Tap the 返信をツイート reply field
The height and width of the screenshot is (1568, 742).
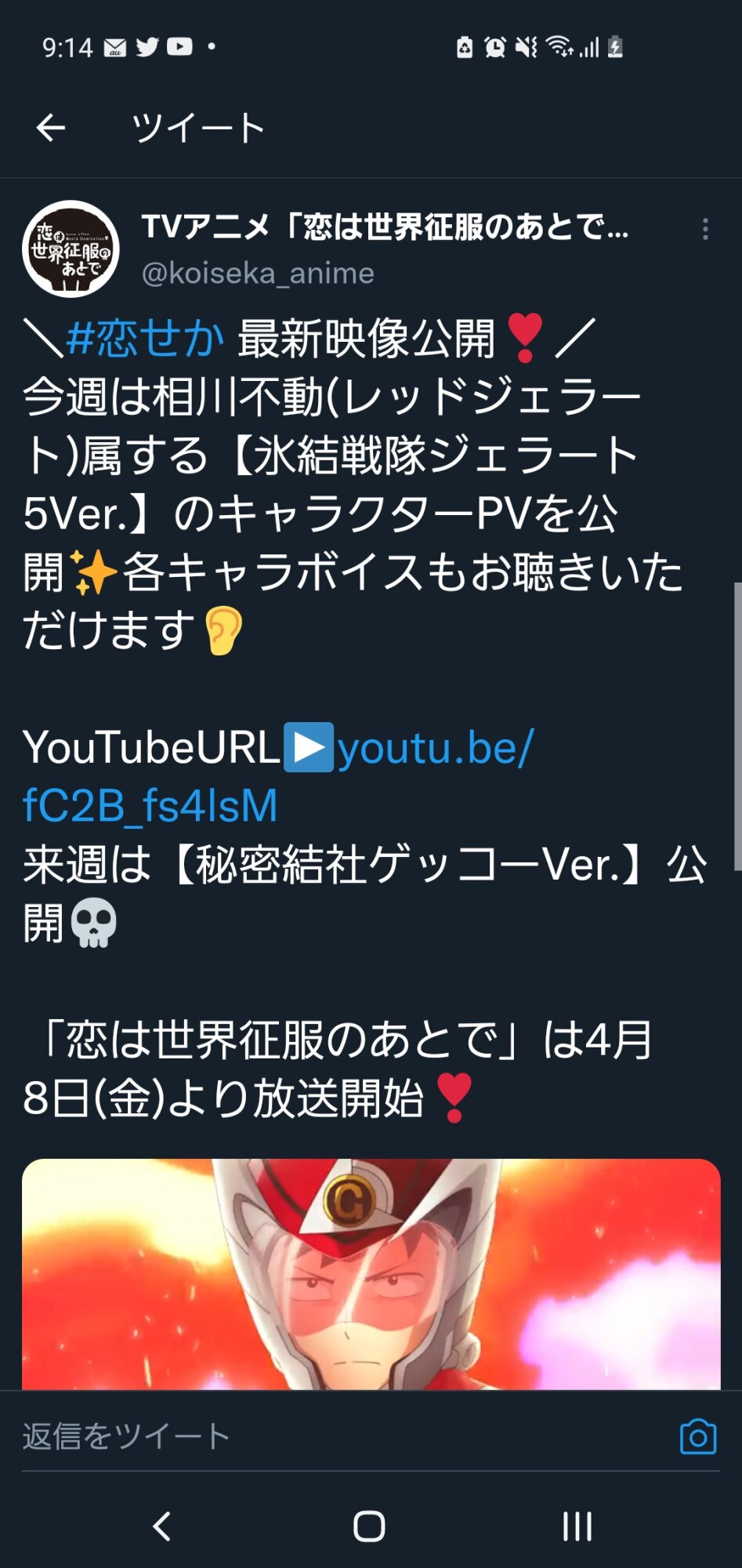(313, 1436)
